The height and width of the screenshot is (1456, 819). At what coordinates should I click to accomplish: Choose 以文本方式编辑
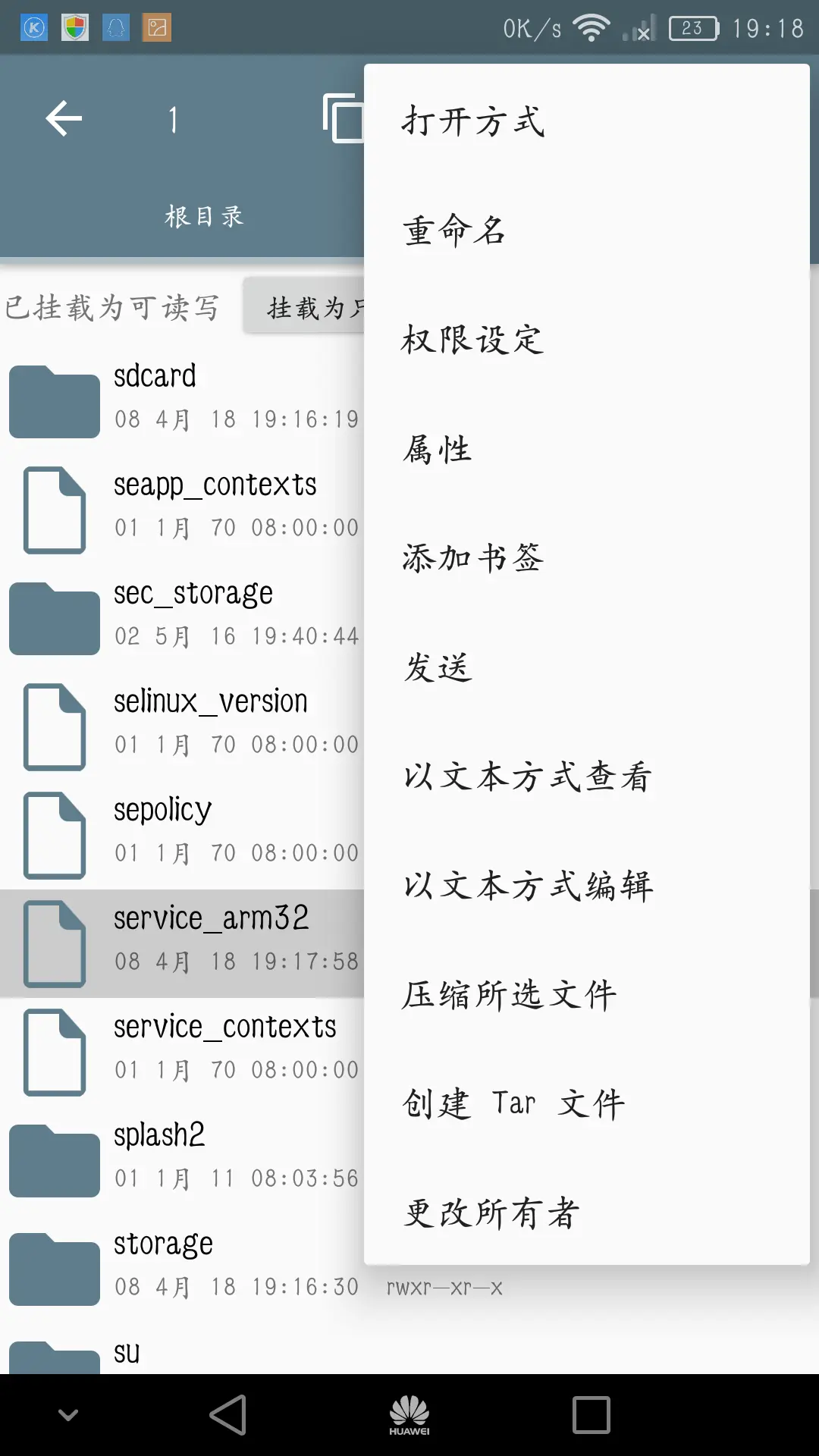click(586, 886)
